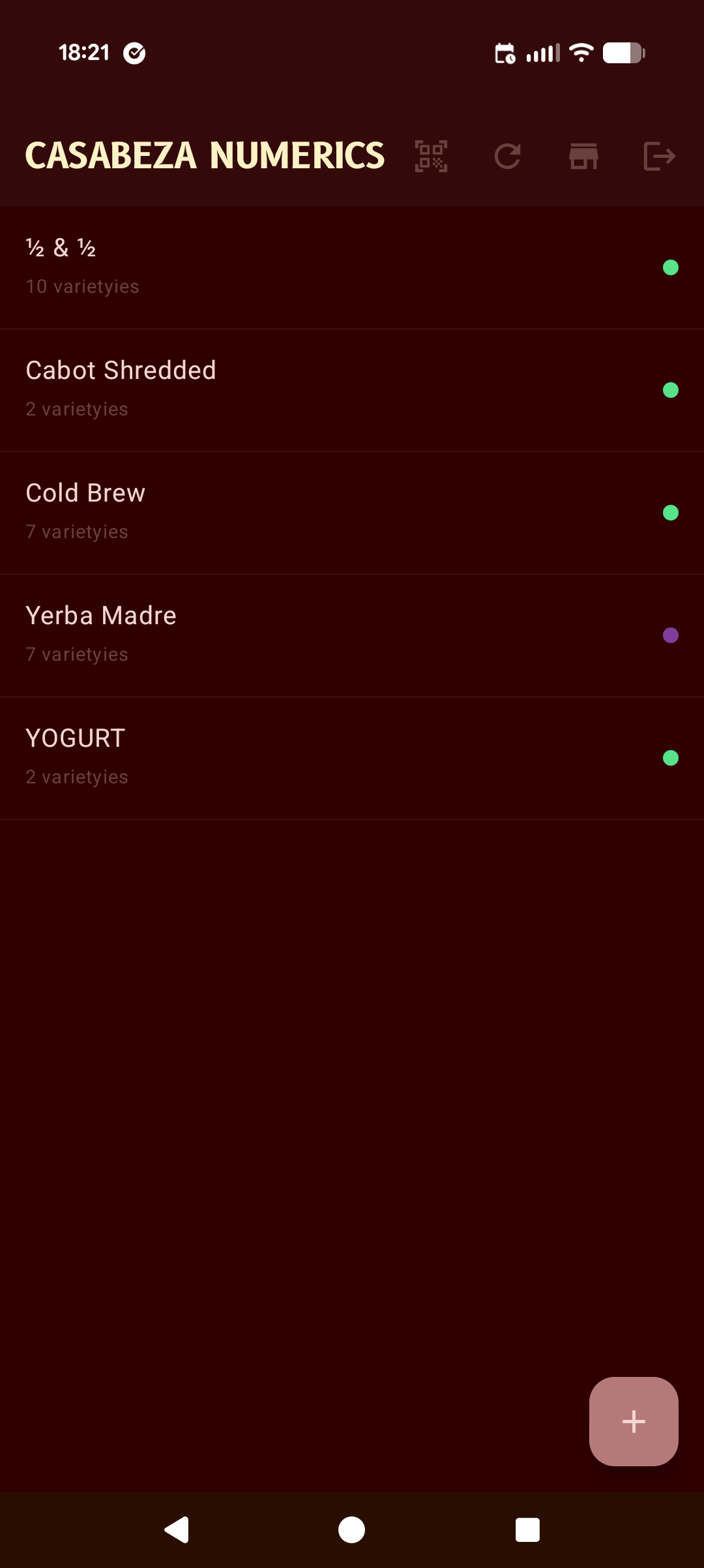Screen dimensions: 704x1568
Task: Refresh the product list
Action: click(508, 156)
